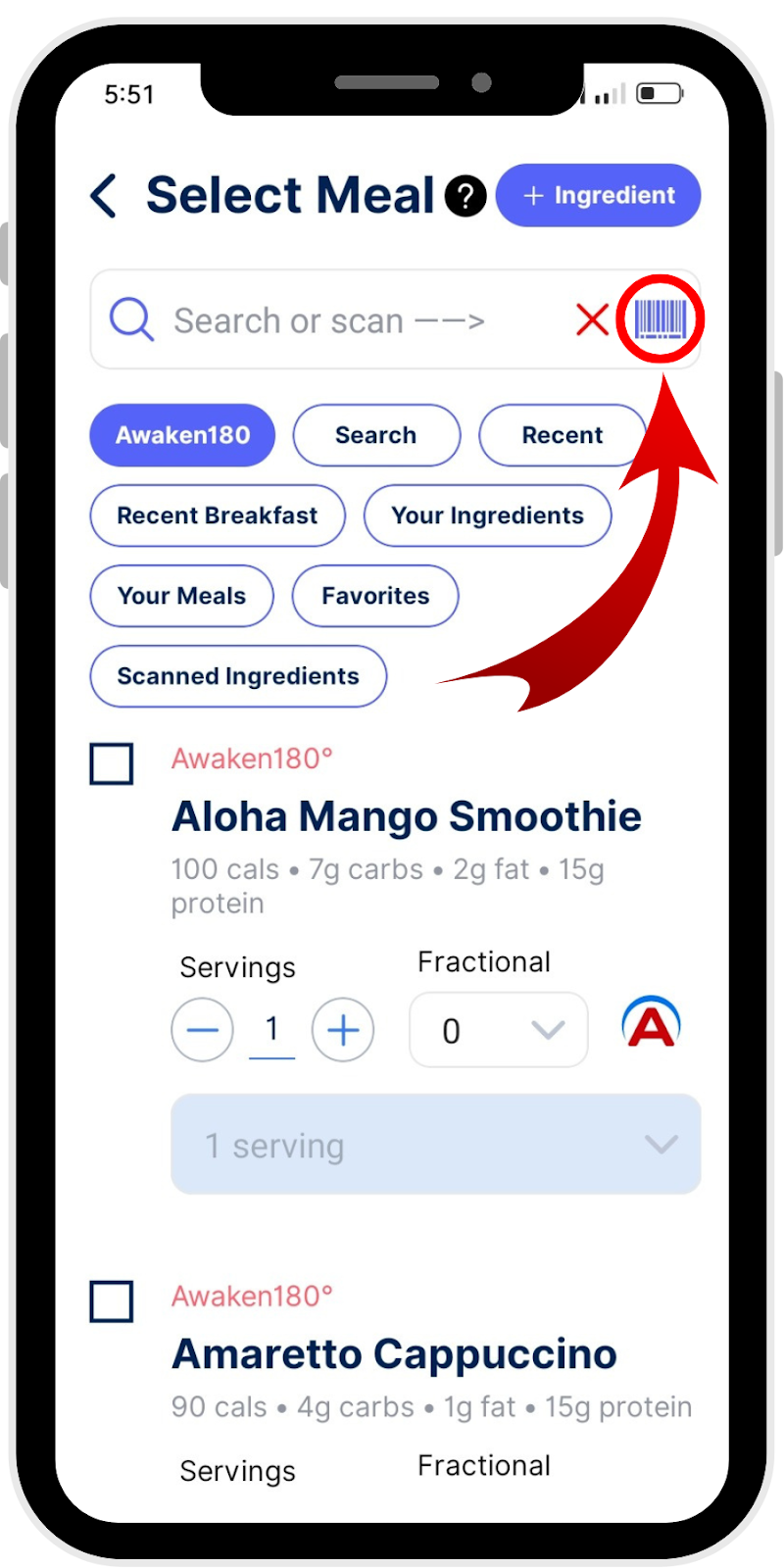Clear the search with the red X
Viewport: 784px width, 1568px height.
(592, 319)
